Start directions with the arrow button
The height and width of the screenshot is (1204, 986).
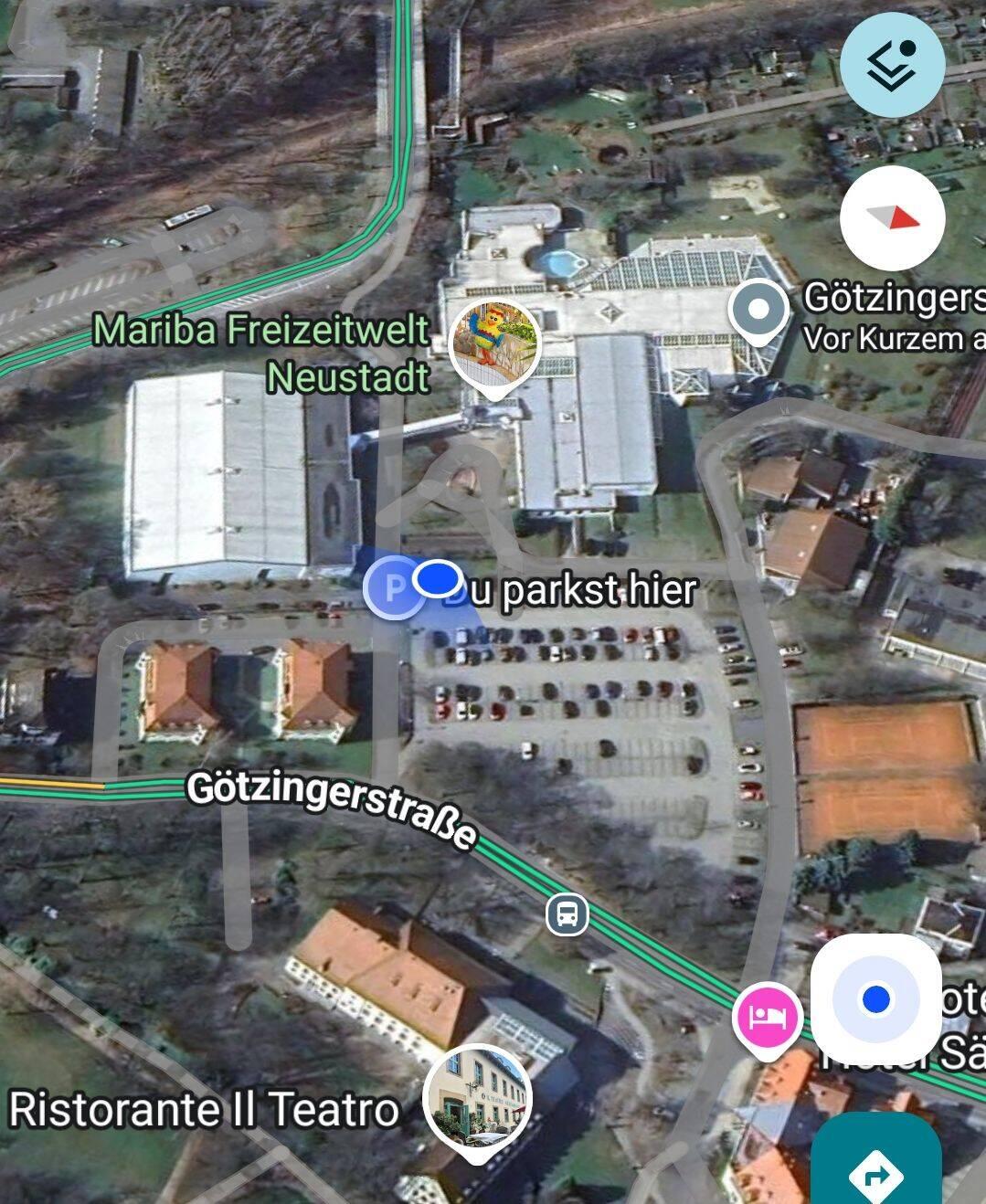875,1170
